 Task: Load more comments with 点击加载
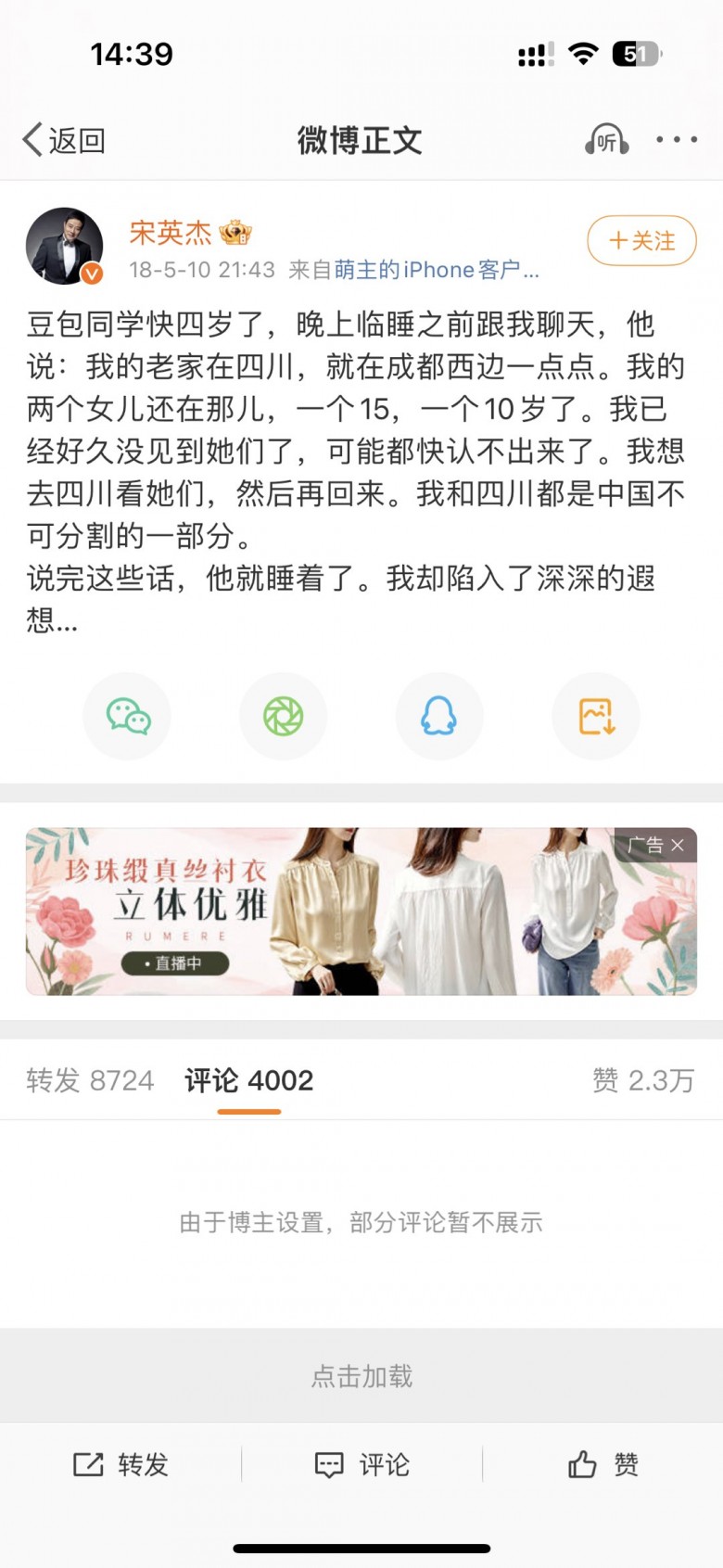[361, 1376]
